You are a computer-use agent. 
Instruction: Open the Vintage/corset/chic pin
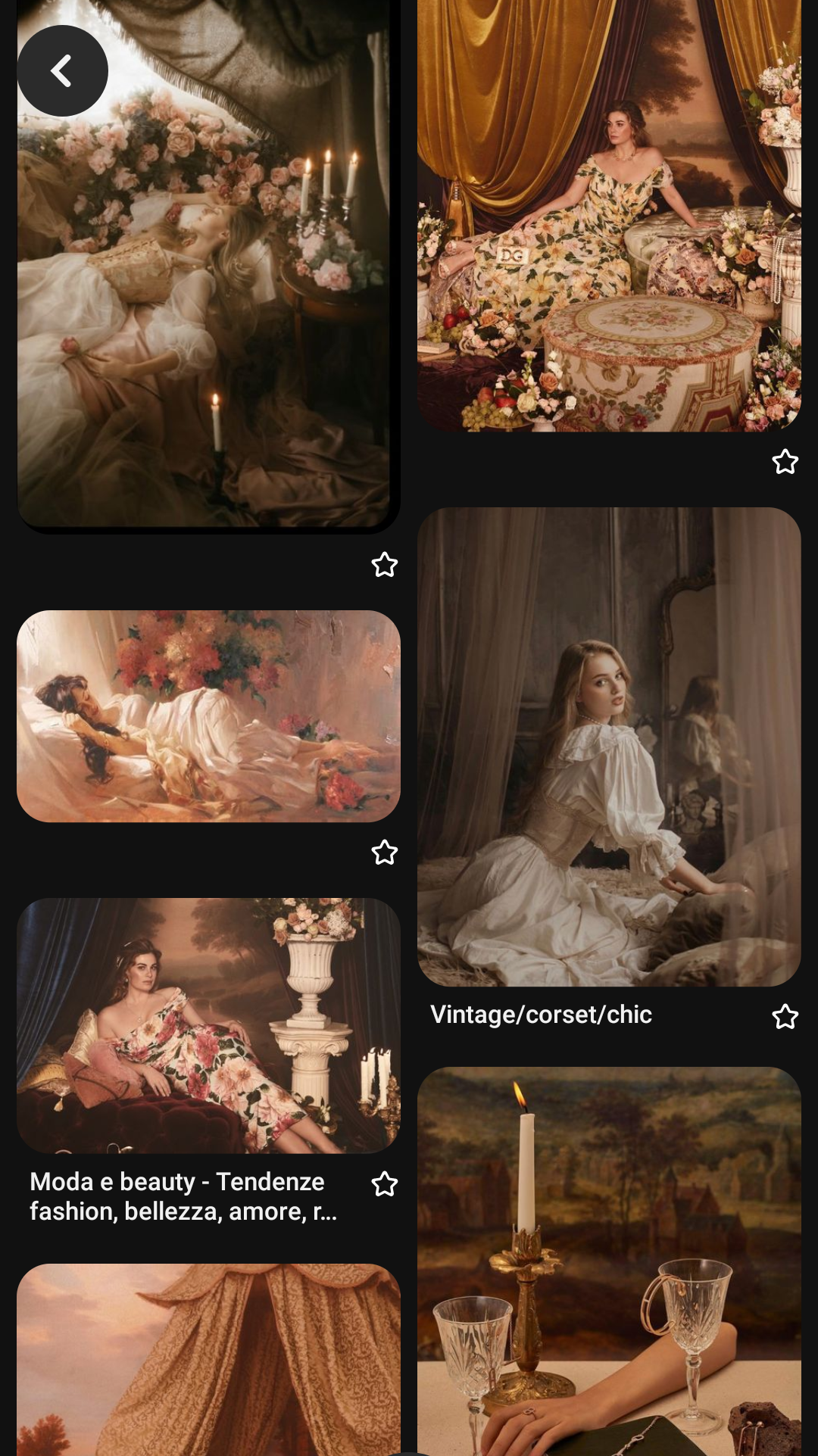[x=609, y=747]
